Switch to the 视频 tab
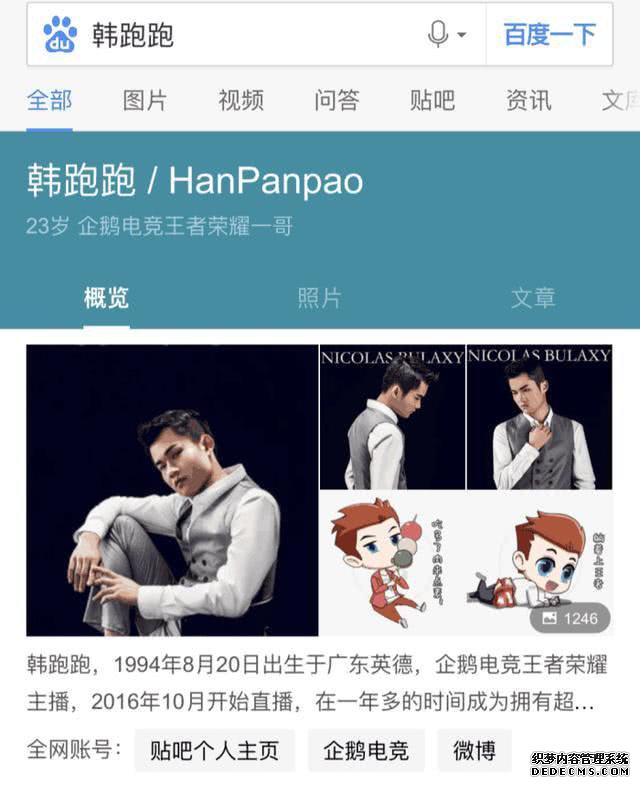This screenshot has width=640, height=786. click(241, 100)
